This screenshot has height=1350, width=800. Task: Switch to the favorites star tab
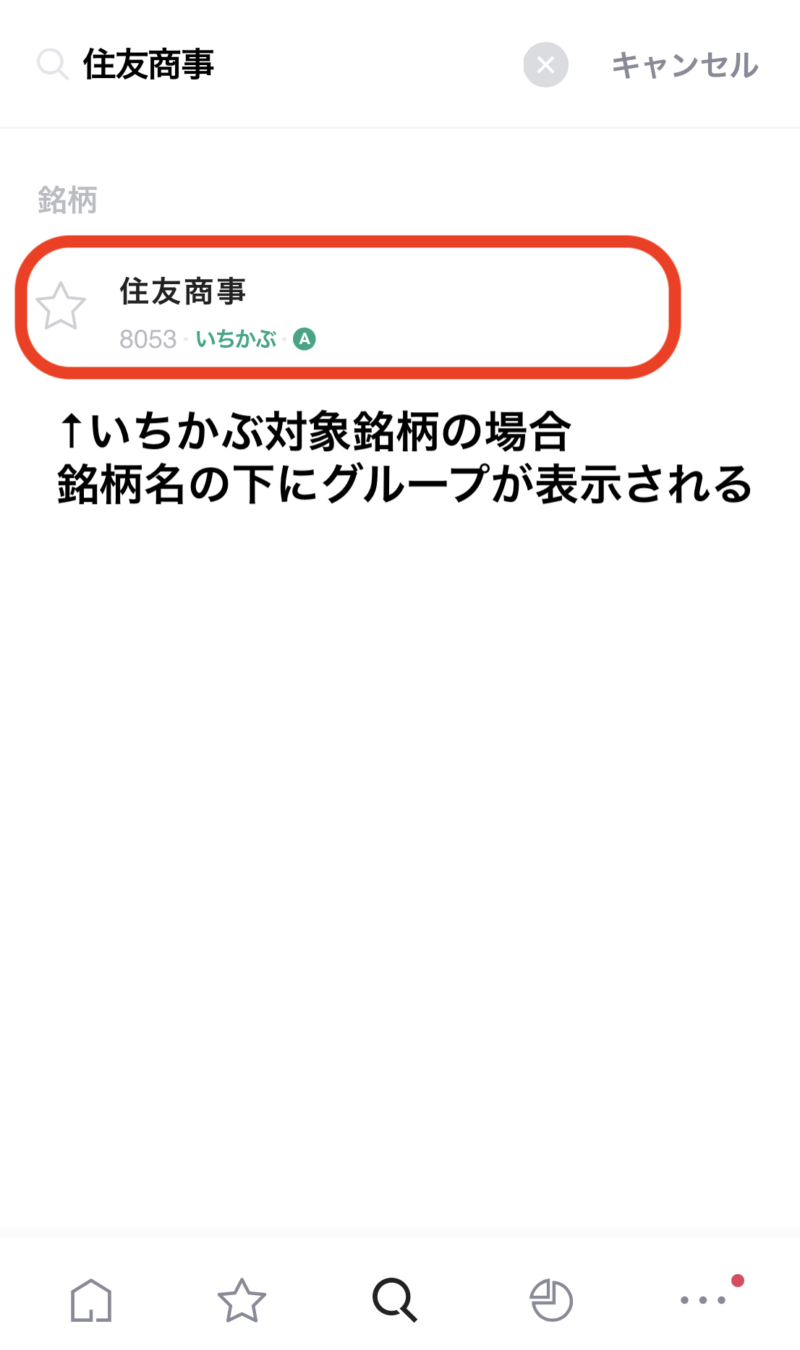click(x=241, y=1300)
